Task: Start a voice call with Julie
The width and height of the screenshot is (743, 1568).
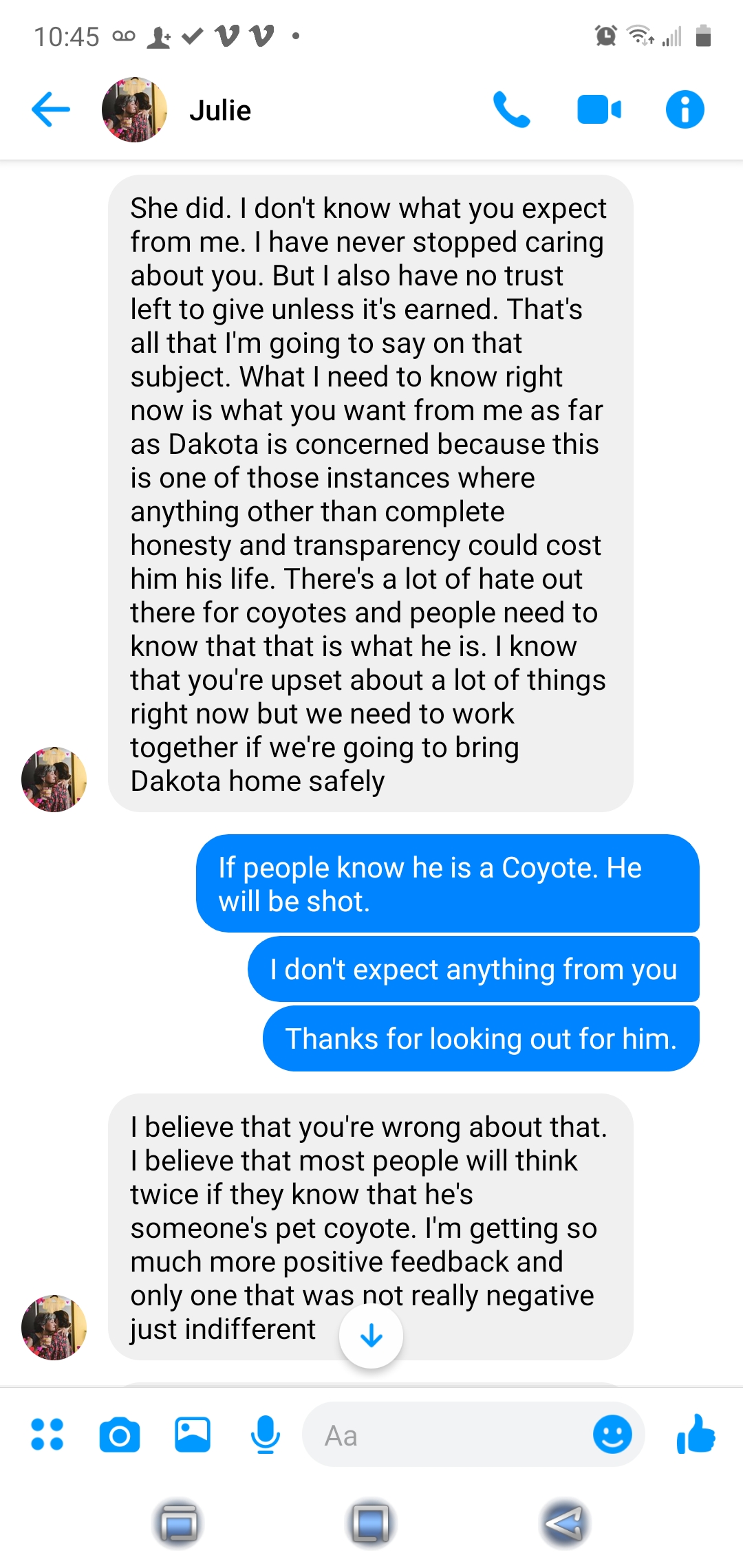Action: (511, 110)
